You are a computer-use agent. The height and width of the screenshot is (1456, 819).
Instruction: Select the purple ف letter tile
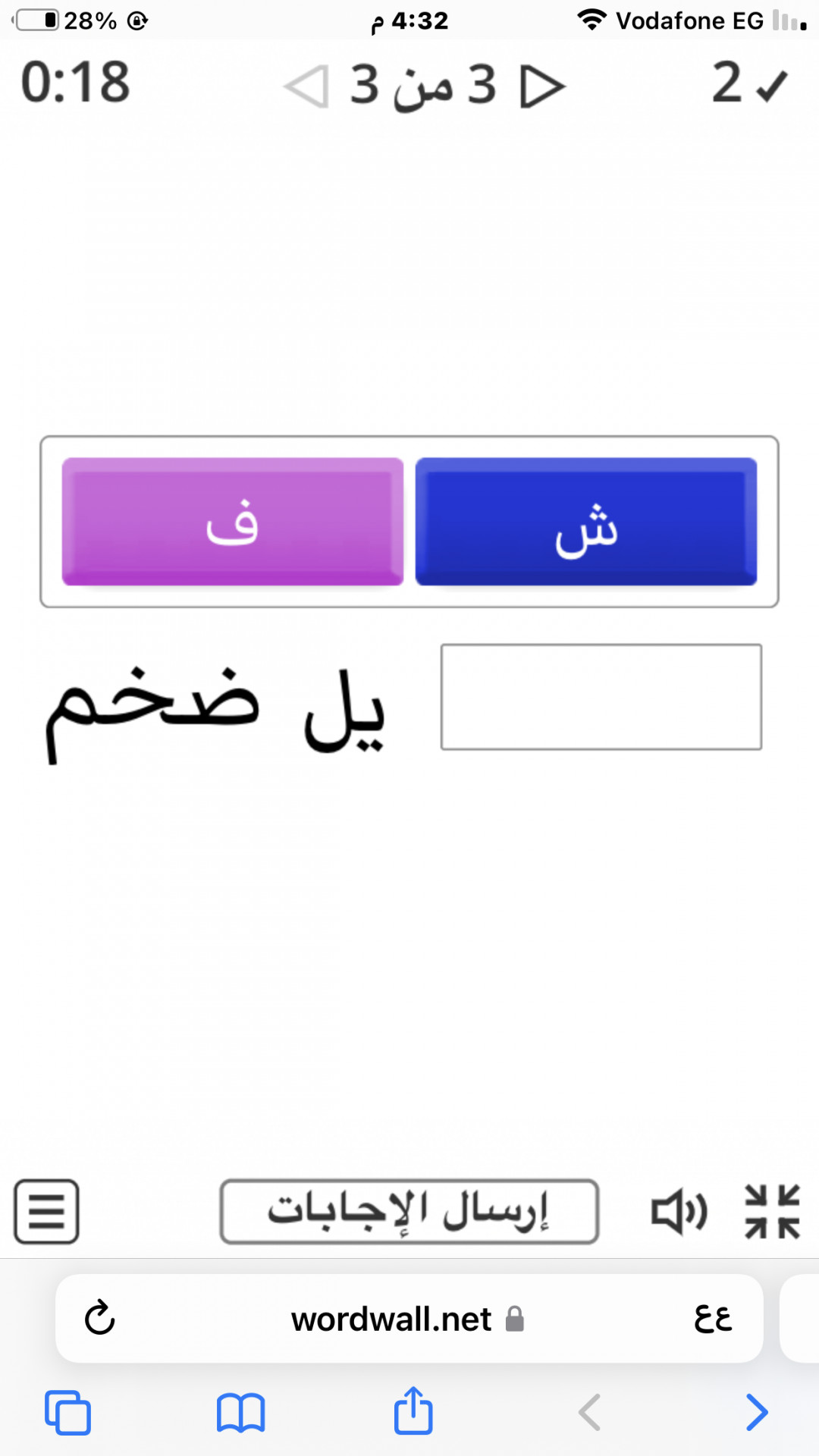tap(233, 522)
